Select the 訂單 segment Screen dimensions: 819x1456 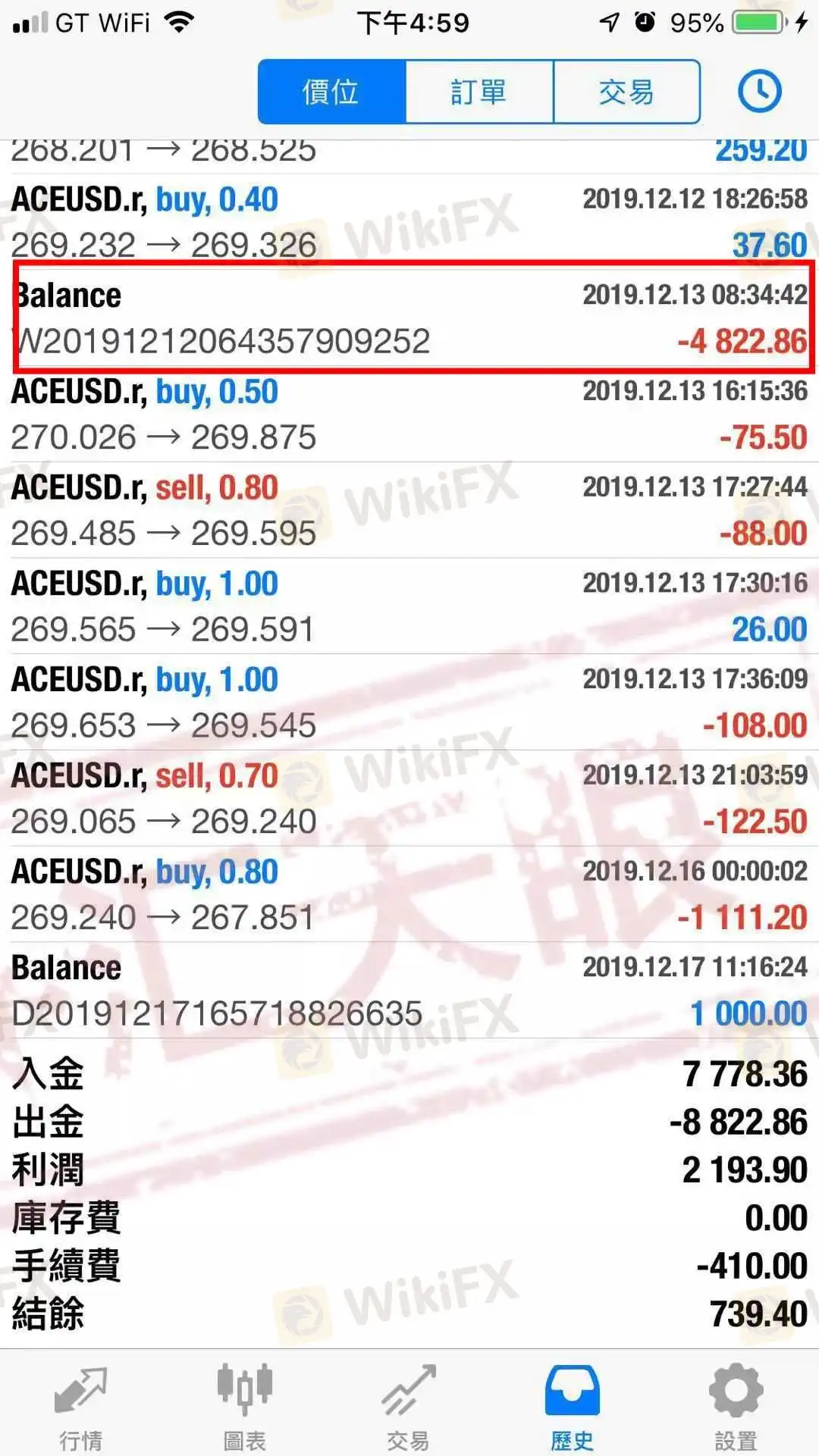479,92
